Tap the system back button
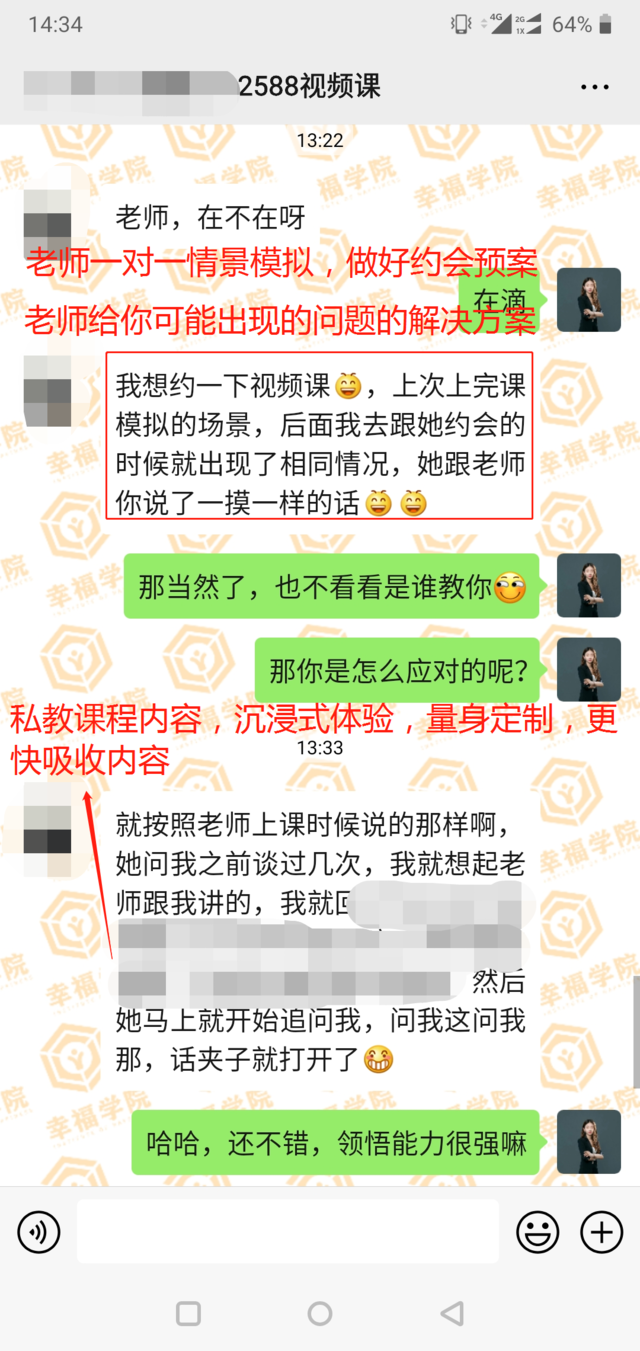The width and height of the screenshot is (640, 1351). tap(452, 1313)
